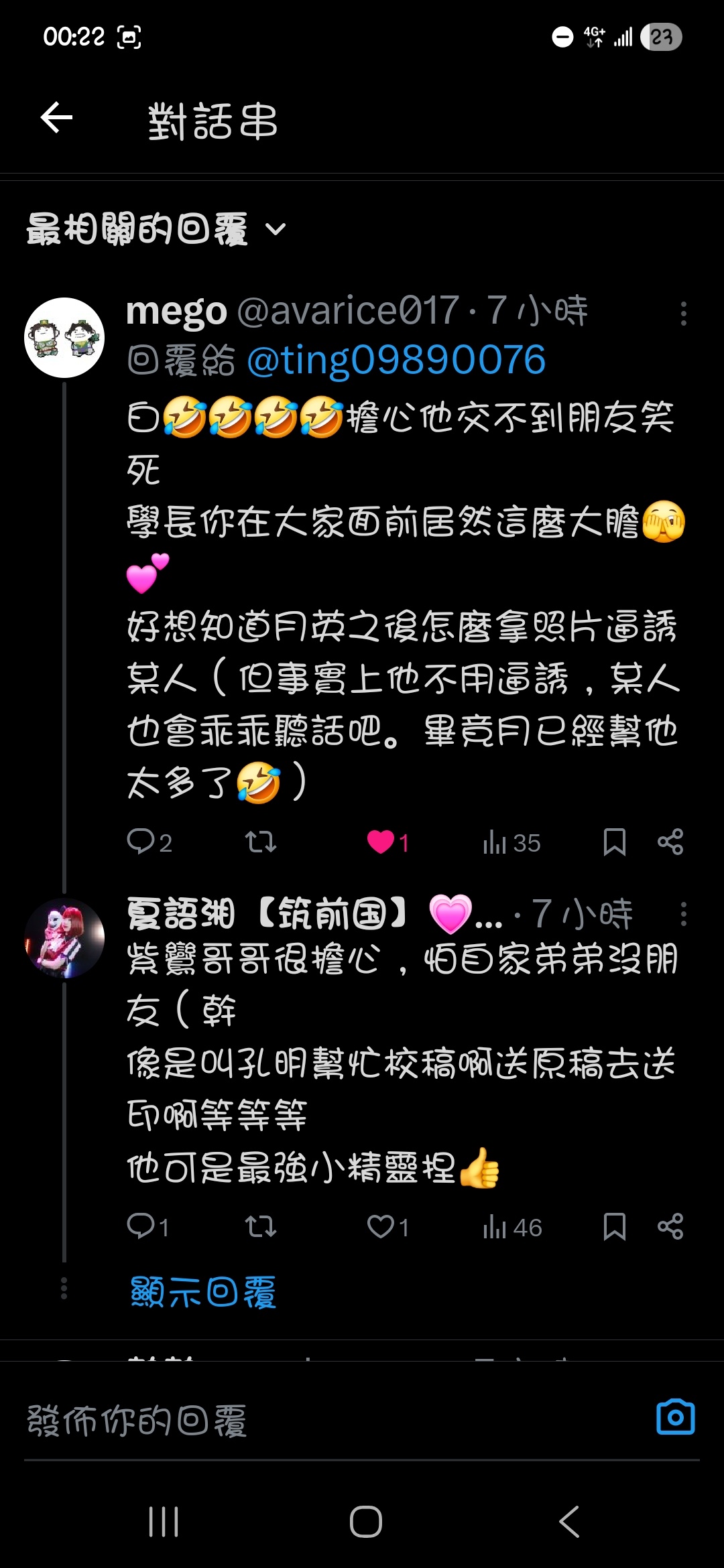724x1568 pixels.
Task: Open overflow menu on 夏語湘's reply
Action: click(x=683, y=914)
